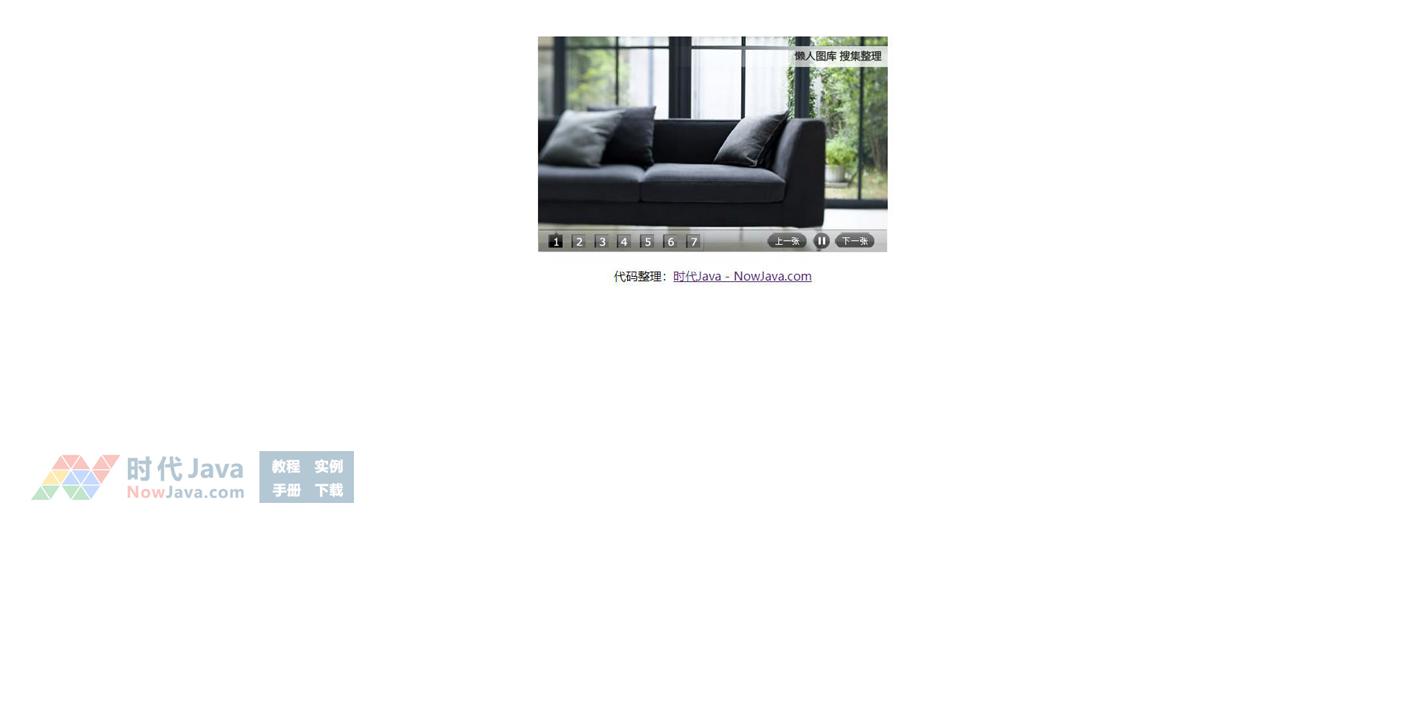Show slide number 5
Viewport: 1425px width, 718px height.
[647, 242]
